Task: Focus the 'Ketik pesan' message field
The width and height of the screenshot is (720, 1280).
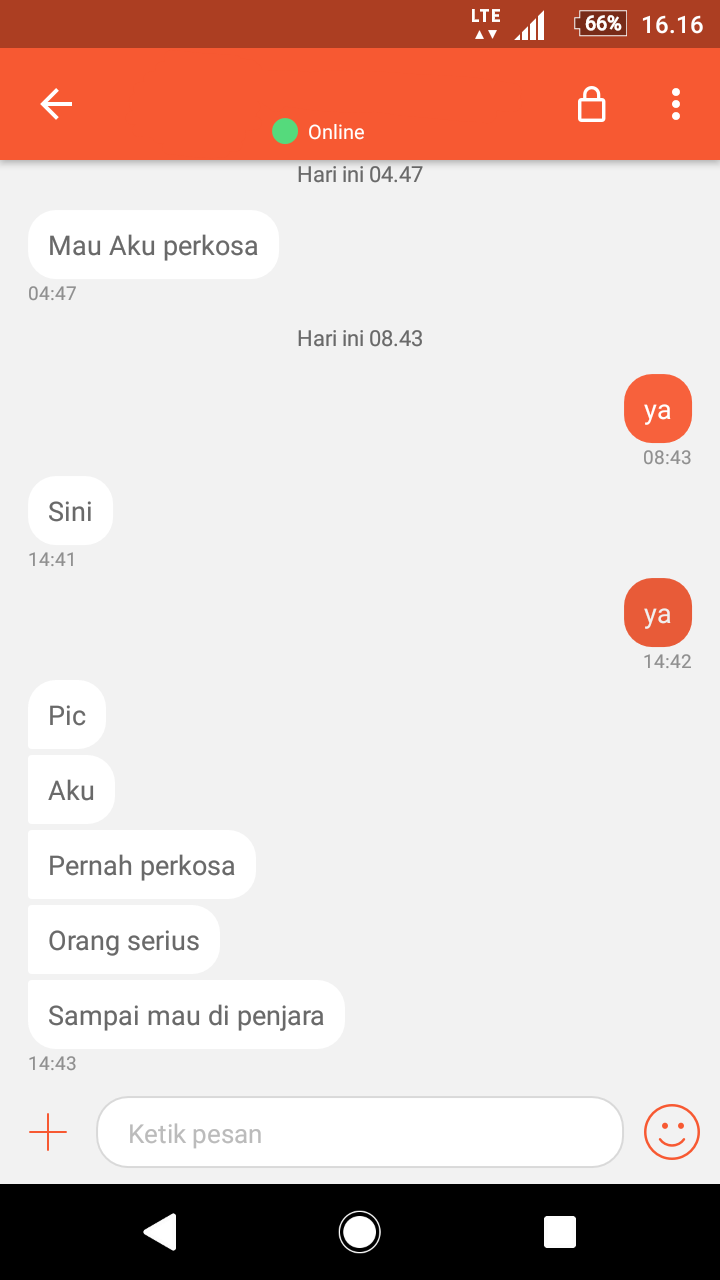Action: (360, 1133)
